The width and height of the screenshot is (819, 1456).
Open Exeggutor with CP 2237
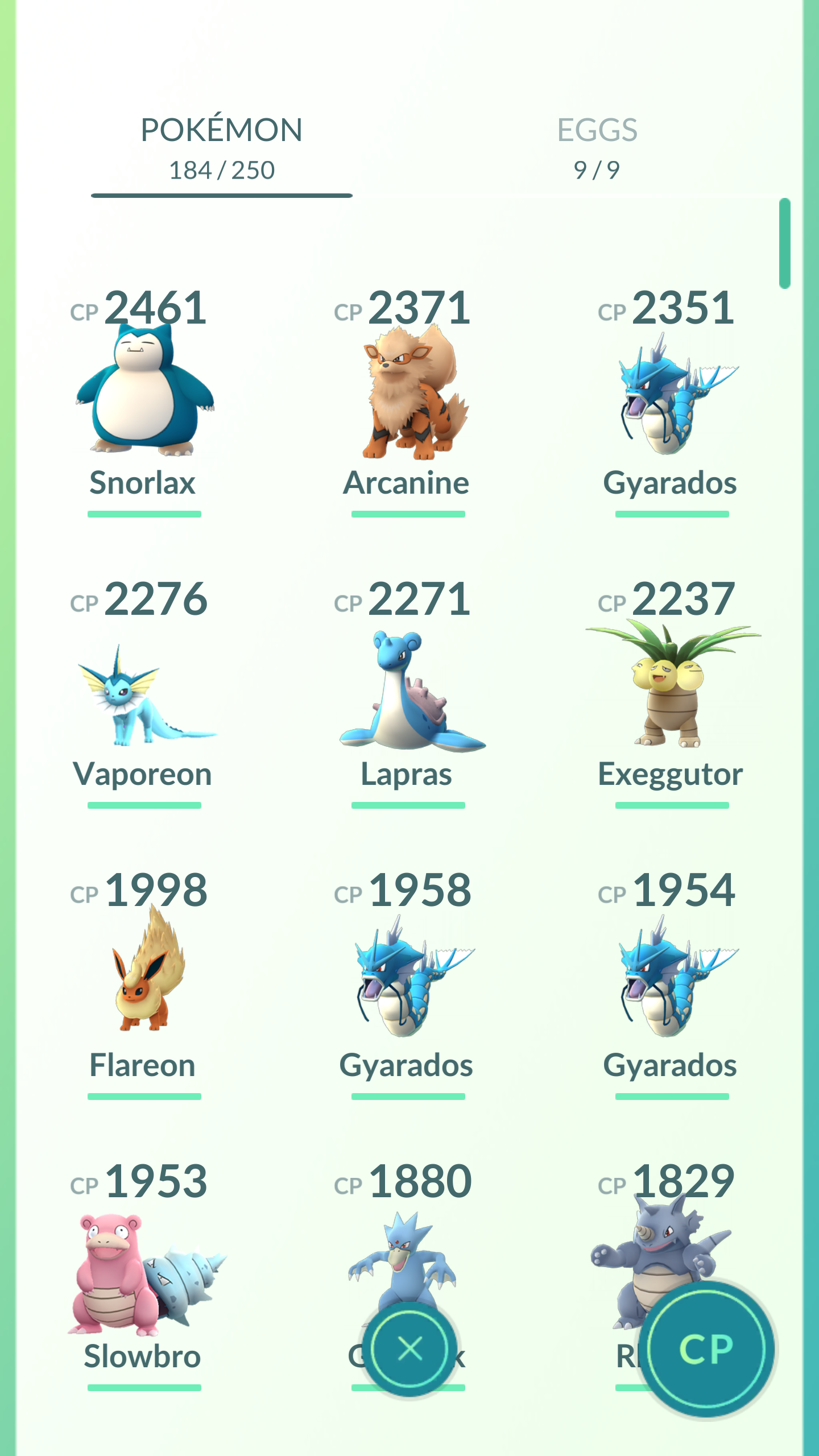click(x=671, y=692)
